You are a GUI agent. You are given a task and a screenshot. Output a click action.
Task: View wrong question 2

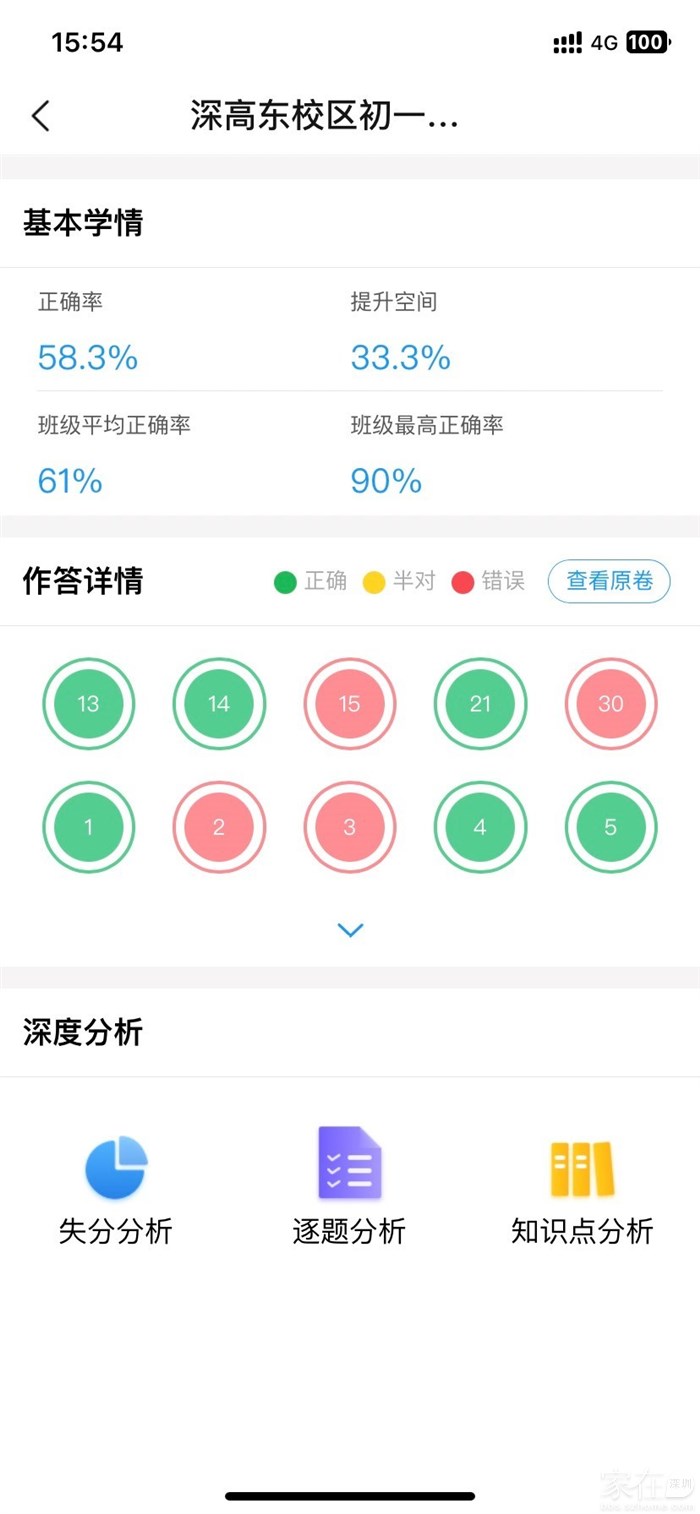point(219,827)
